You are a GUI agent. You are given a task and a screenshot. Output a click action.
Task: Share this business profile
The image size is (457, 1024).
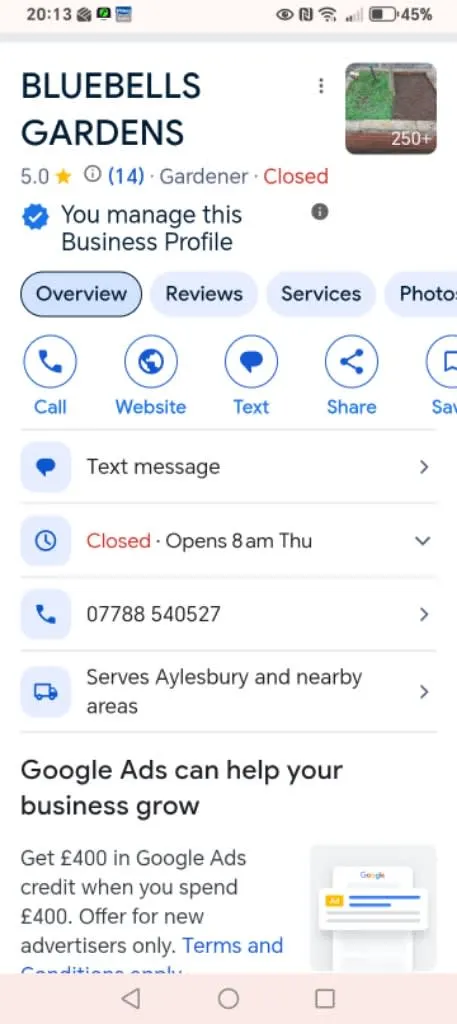point(351,376)
